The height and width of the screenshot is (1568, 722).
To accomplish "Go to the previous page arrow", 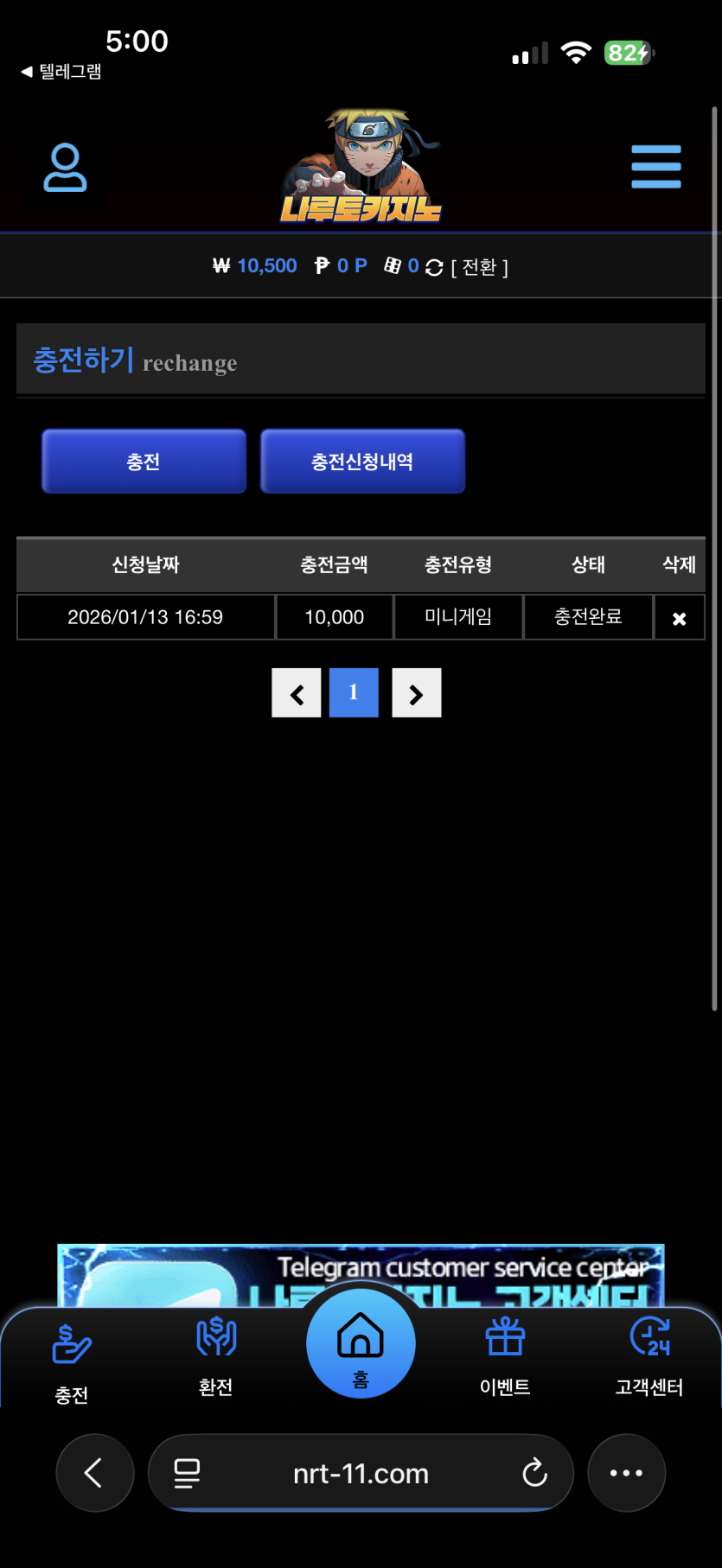I will [297, 693].
